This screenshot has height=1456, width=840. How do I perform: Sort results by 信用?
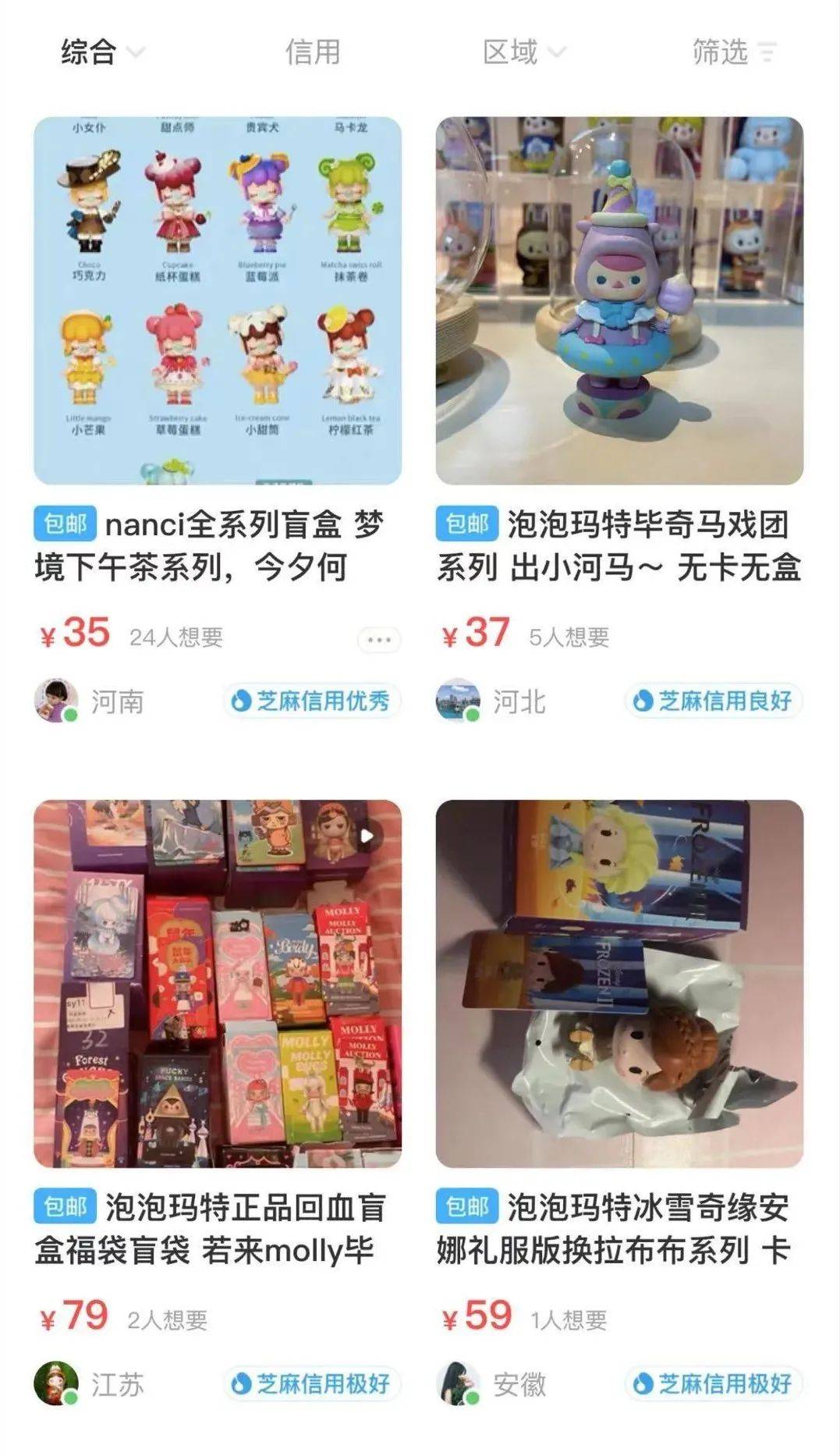pyautogui.click(x=313, y=52)
